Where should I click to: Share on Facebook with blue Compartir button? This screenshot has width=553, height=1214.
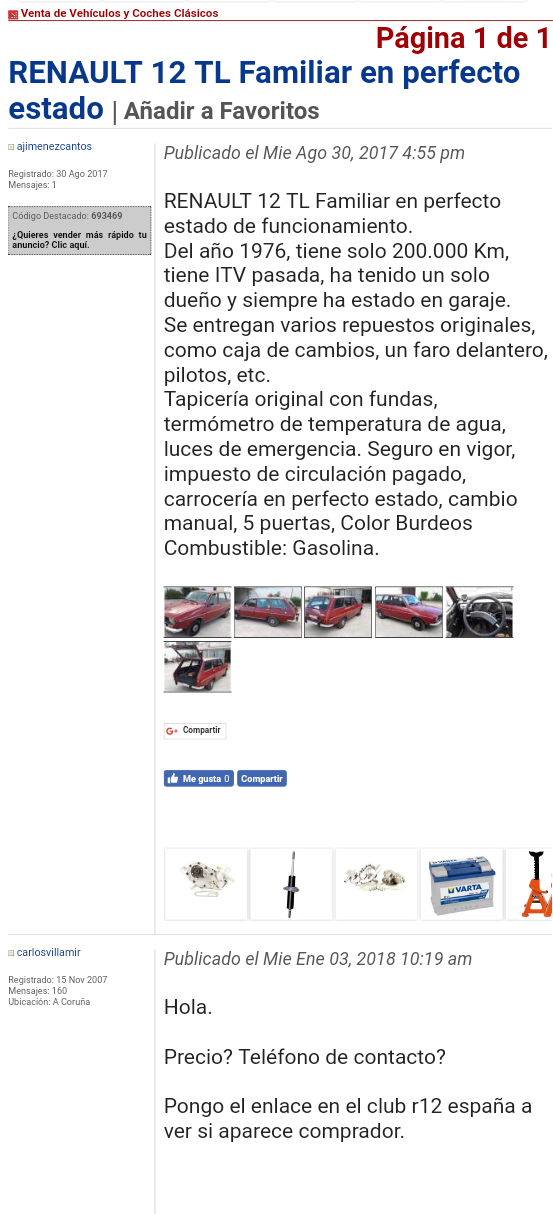point(262,778)
